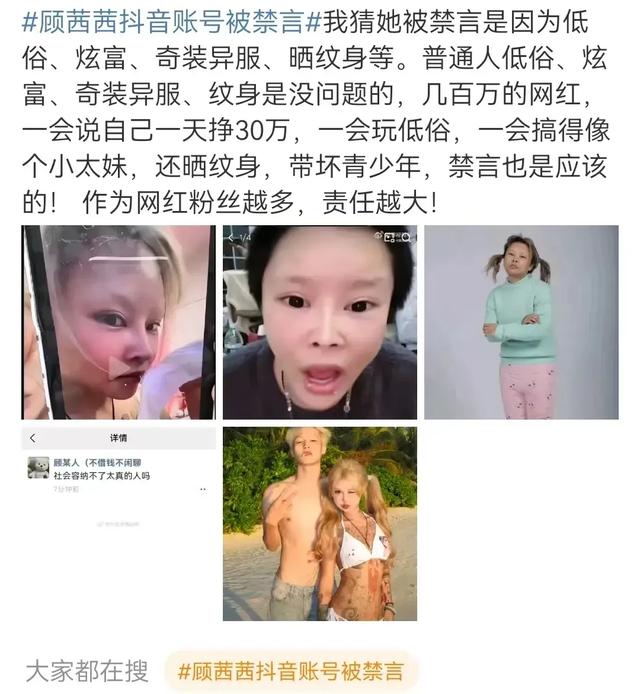
Task: Open the close-up face video screenshot photo
Action: (x=319, y=322)
